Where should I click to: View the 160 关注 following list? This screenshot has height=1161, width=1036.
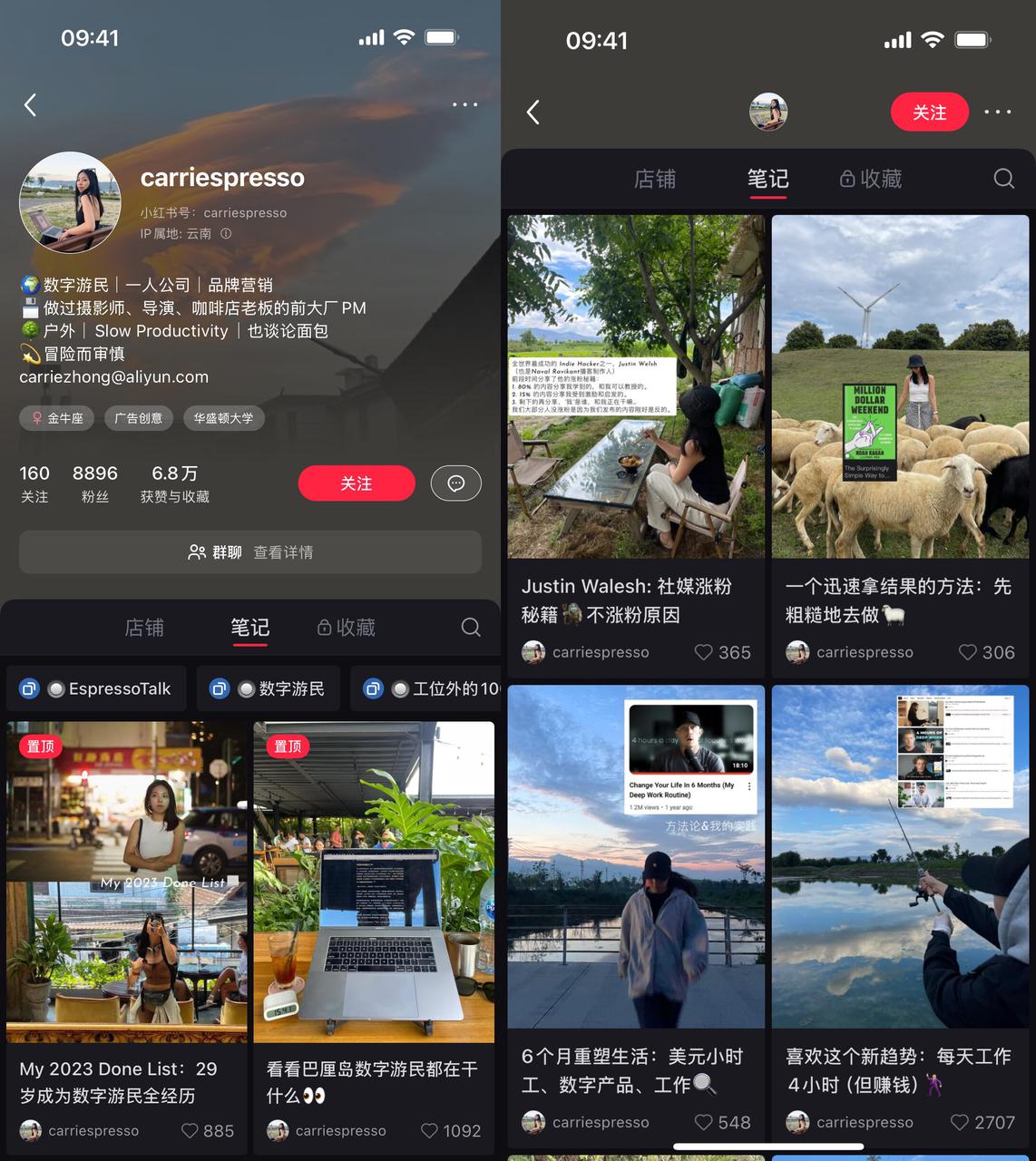coord(34,483)
